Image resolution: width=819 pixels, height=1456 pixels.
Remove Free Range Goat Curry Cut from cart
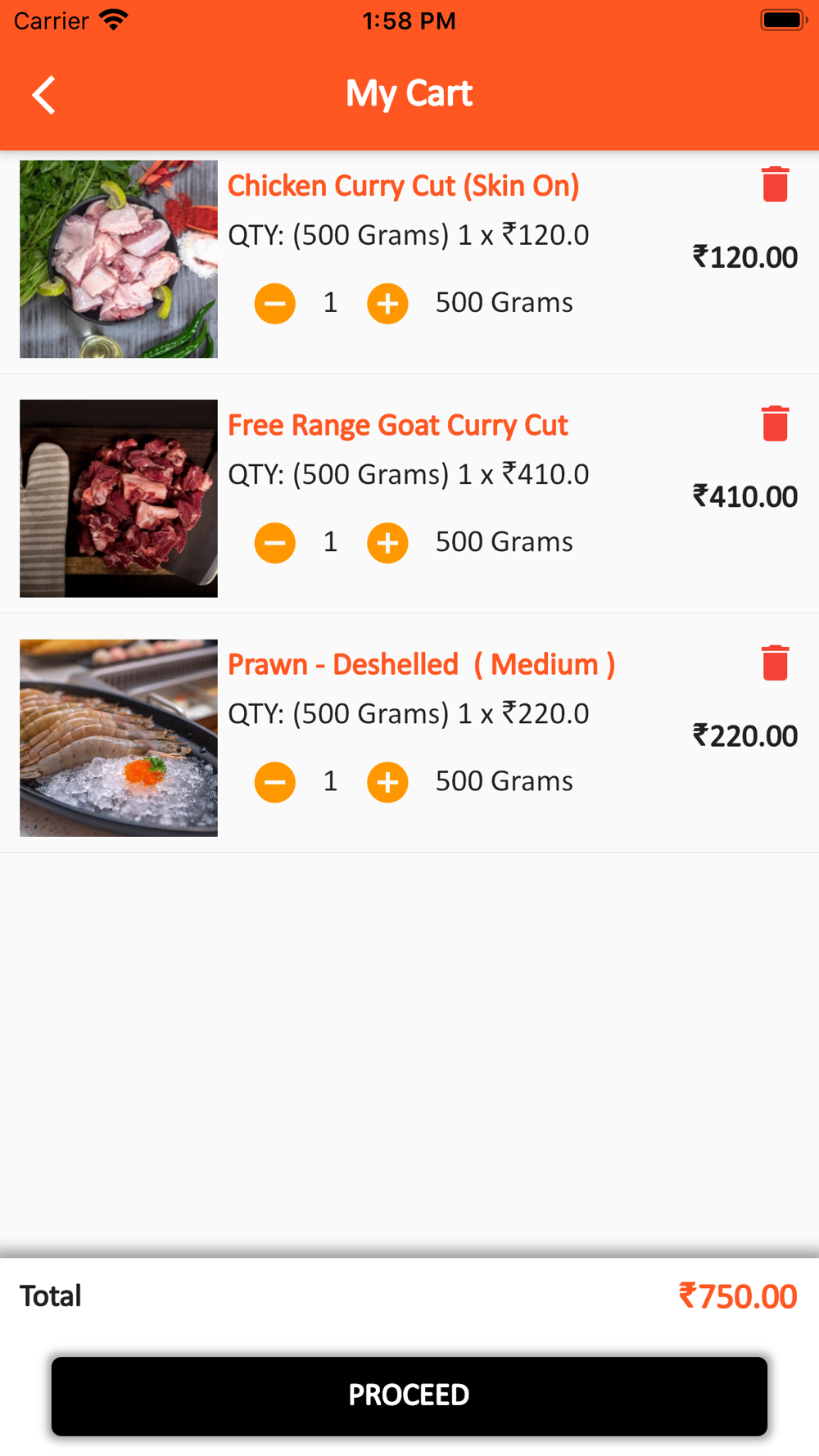775,423
